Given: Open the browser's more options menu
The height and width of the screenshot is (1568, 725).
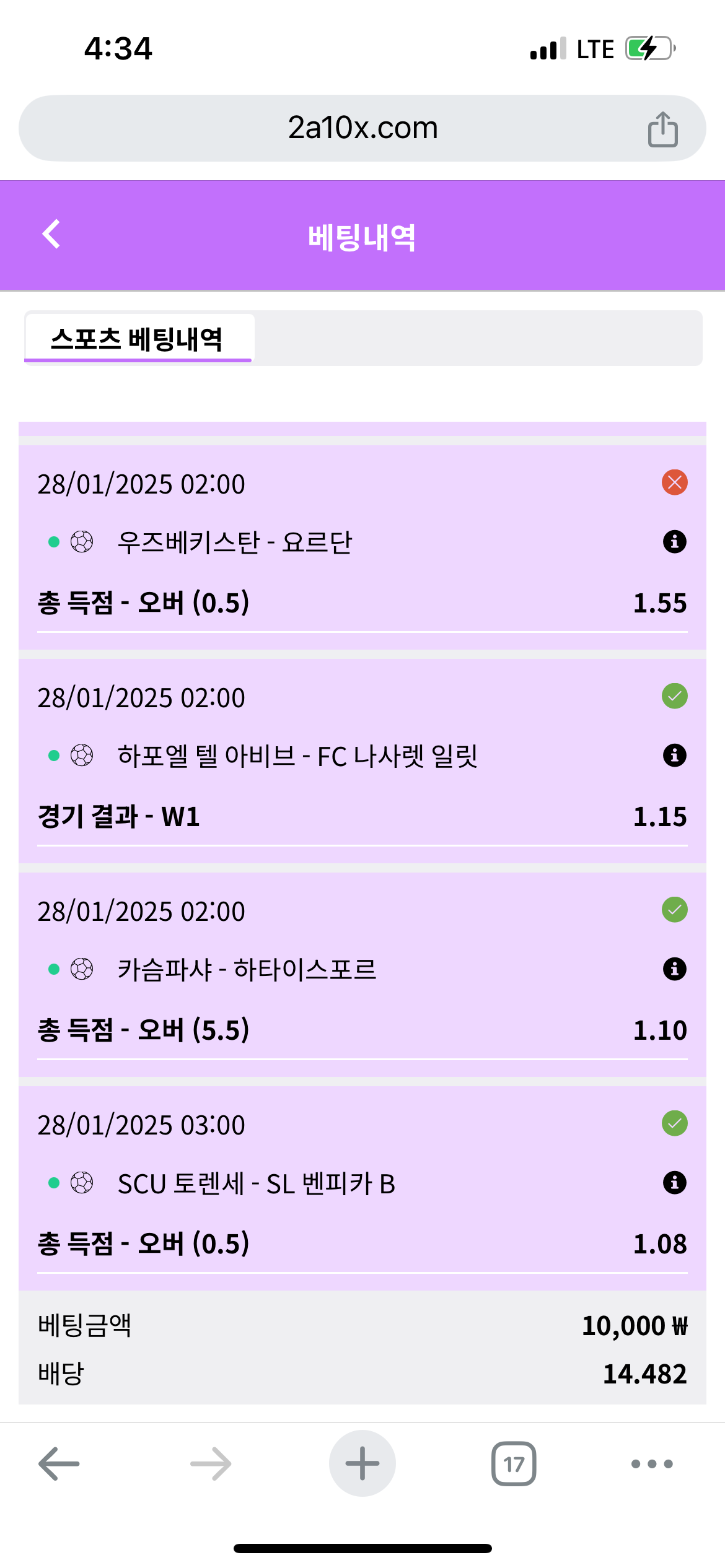Looking at the screenshot, I should coord(652,1464).
